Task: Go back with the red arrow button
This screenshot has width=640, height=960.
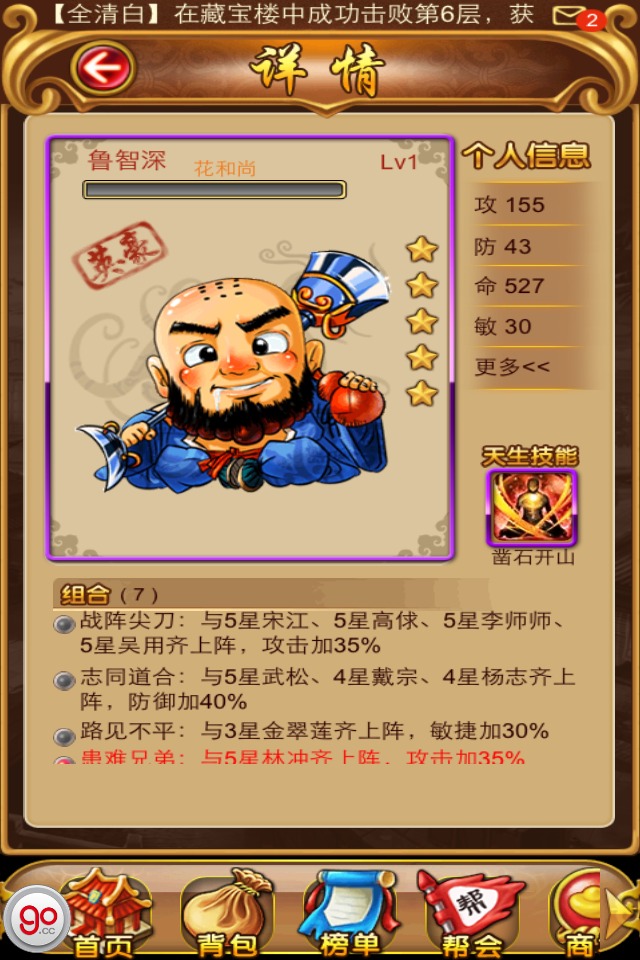Action: point(104,68)
